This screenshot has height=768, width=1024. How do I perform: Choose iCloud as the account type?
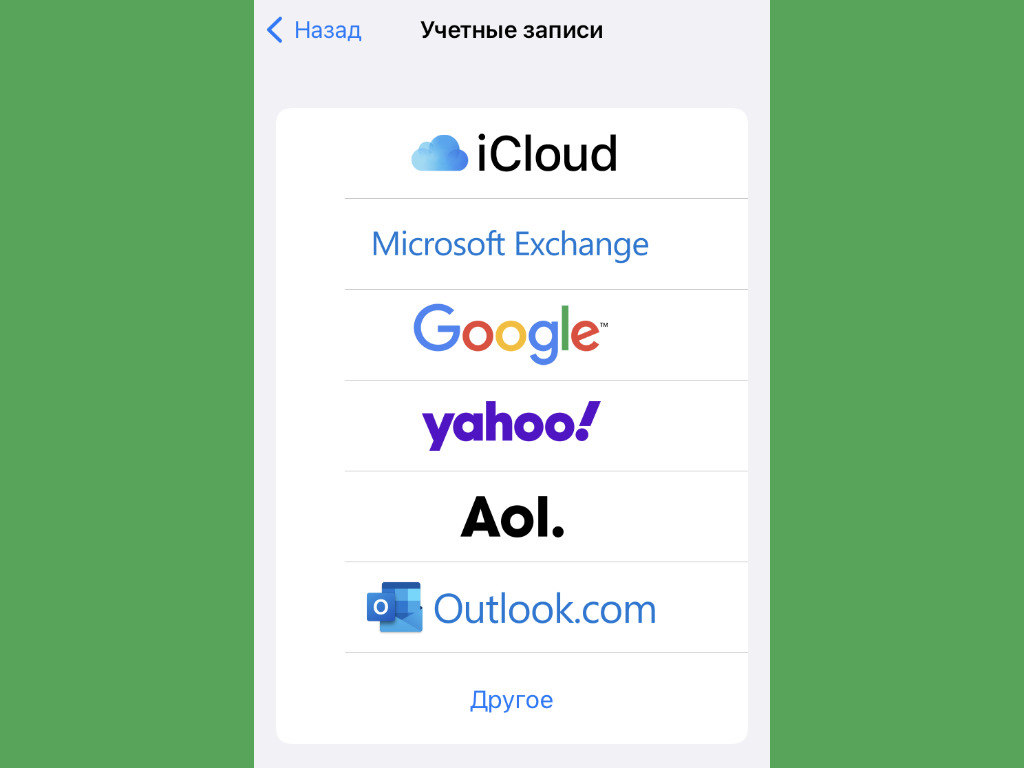(x=512, y=154)
